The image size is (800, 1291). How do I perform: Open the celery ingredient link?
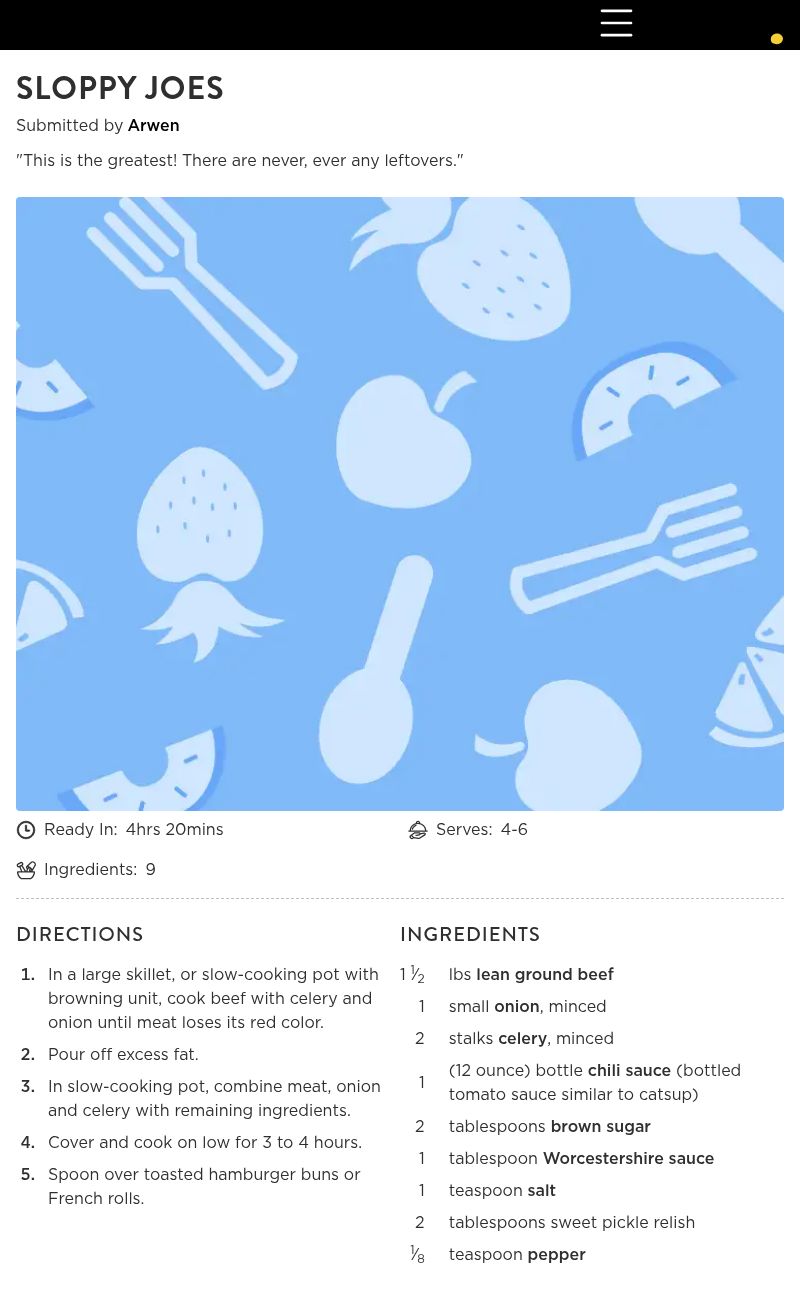[522, 1039]
